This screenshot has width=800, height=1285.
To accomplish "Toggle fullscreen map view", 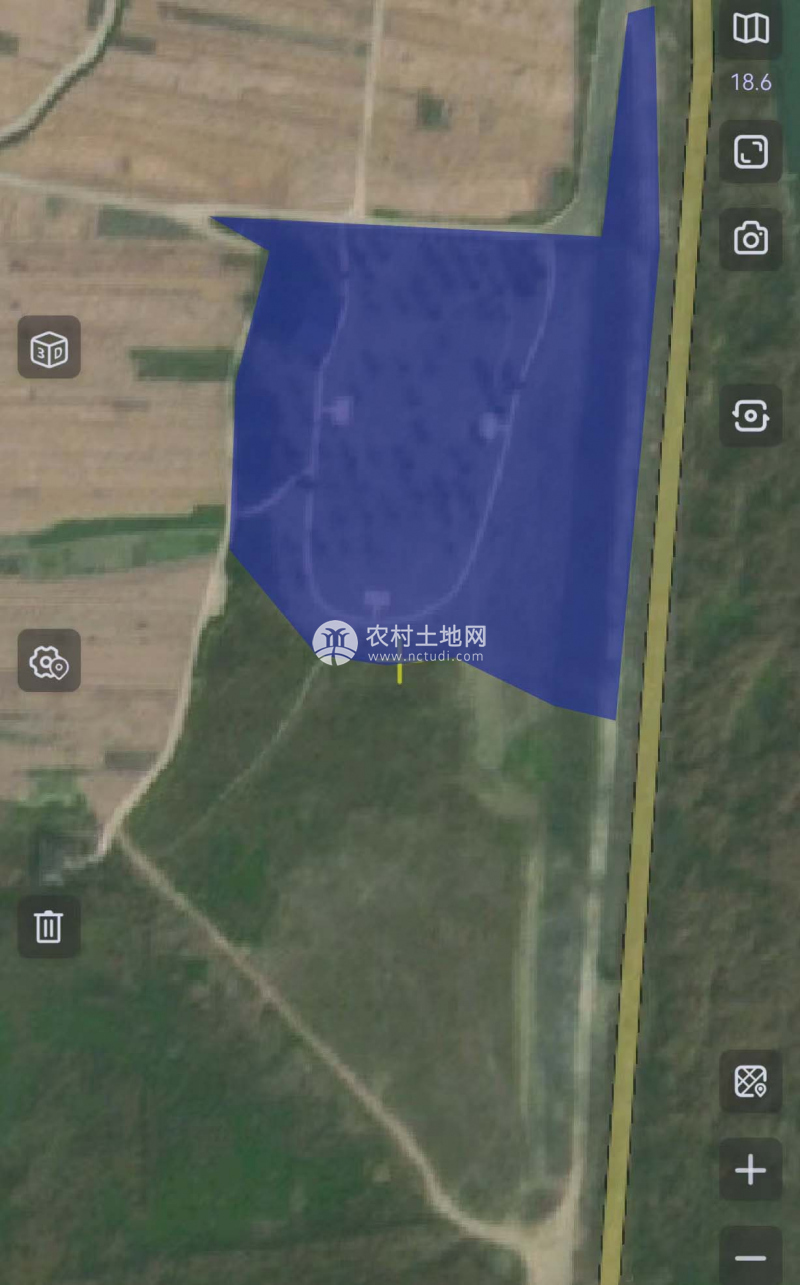I will [751, 152].
